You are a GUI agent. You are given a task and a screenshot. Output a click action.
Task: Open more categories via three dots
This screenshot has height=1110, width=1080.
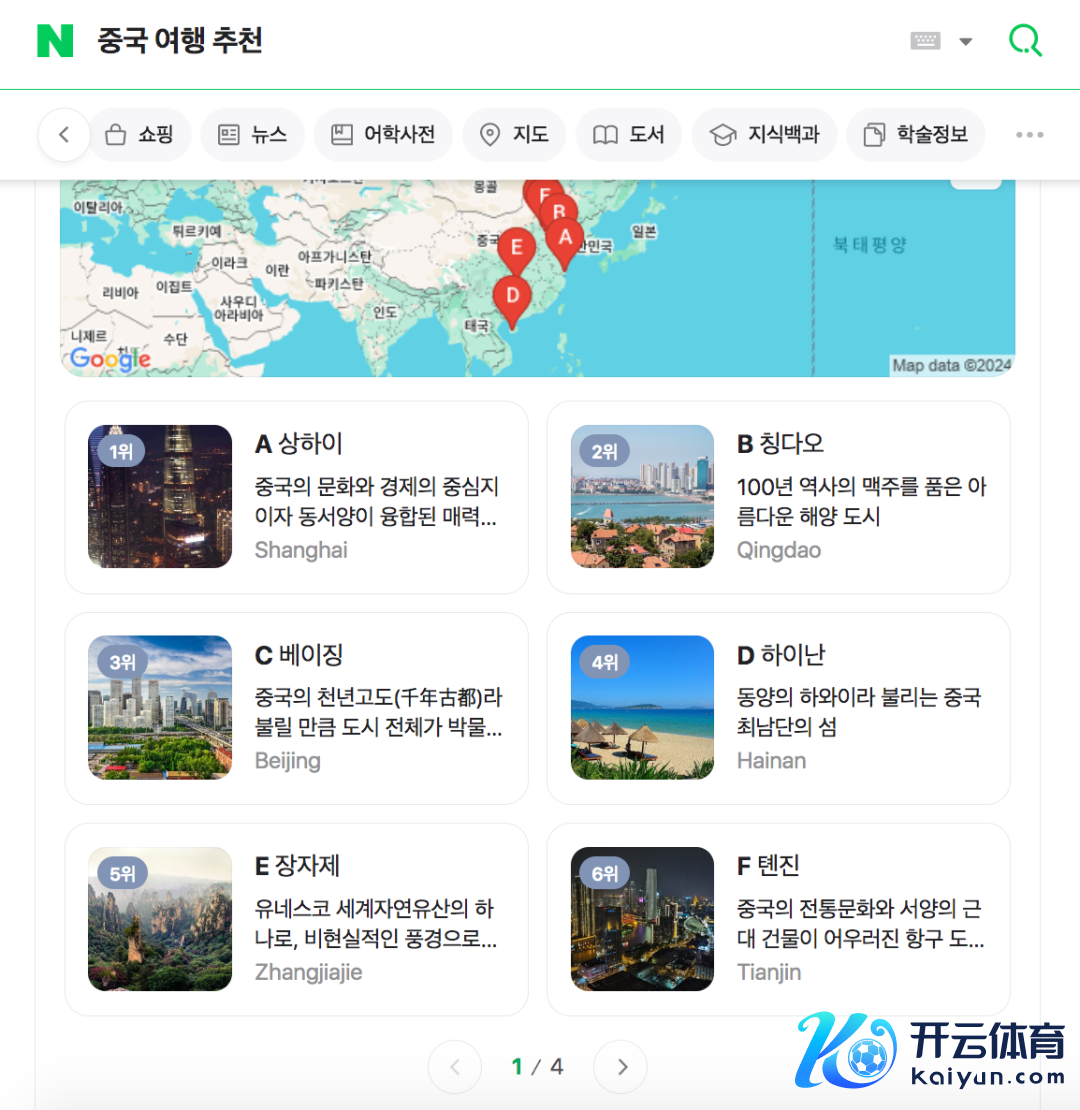(1029, 135)
